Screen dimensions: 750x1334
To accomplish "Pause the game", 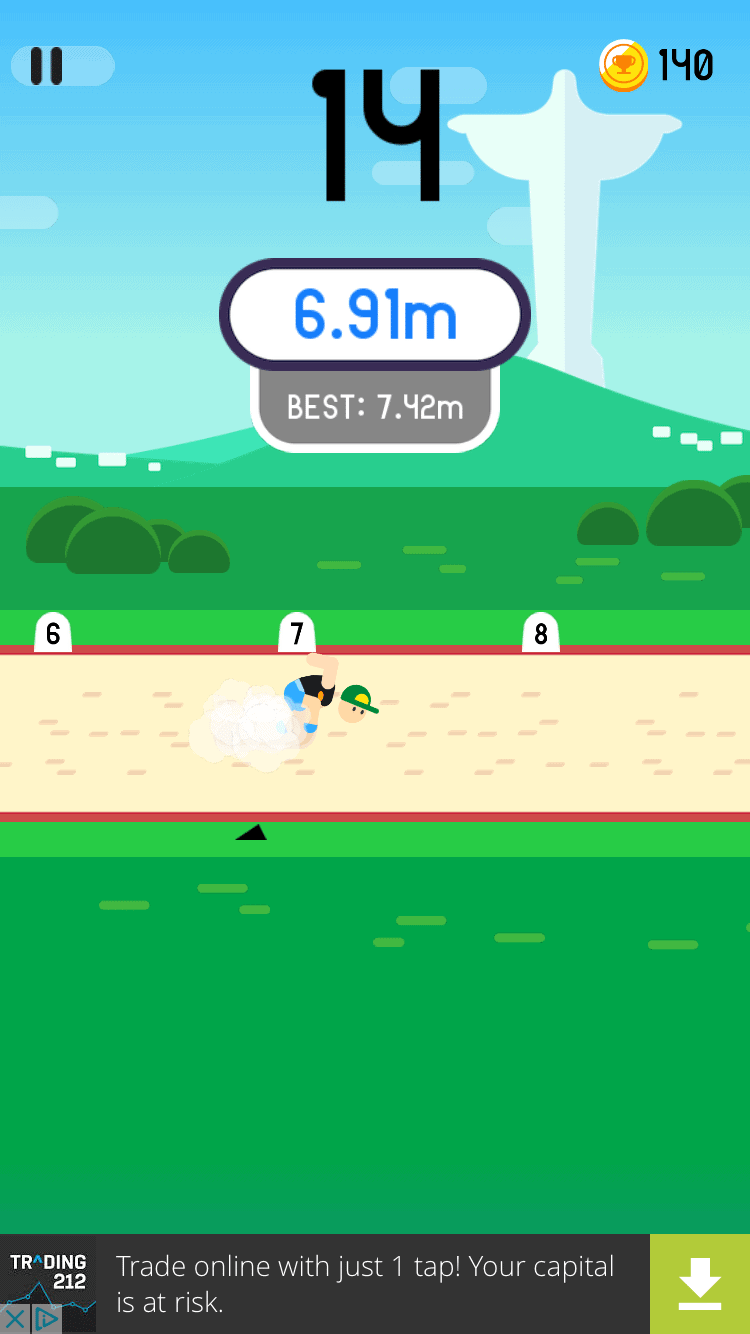I will [47, 66].
